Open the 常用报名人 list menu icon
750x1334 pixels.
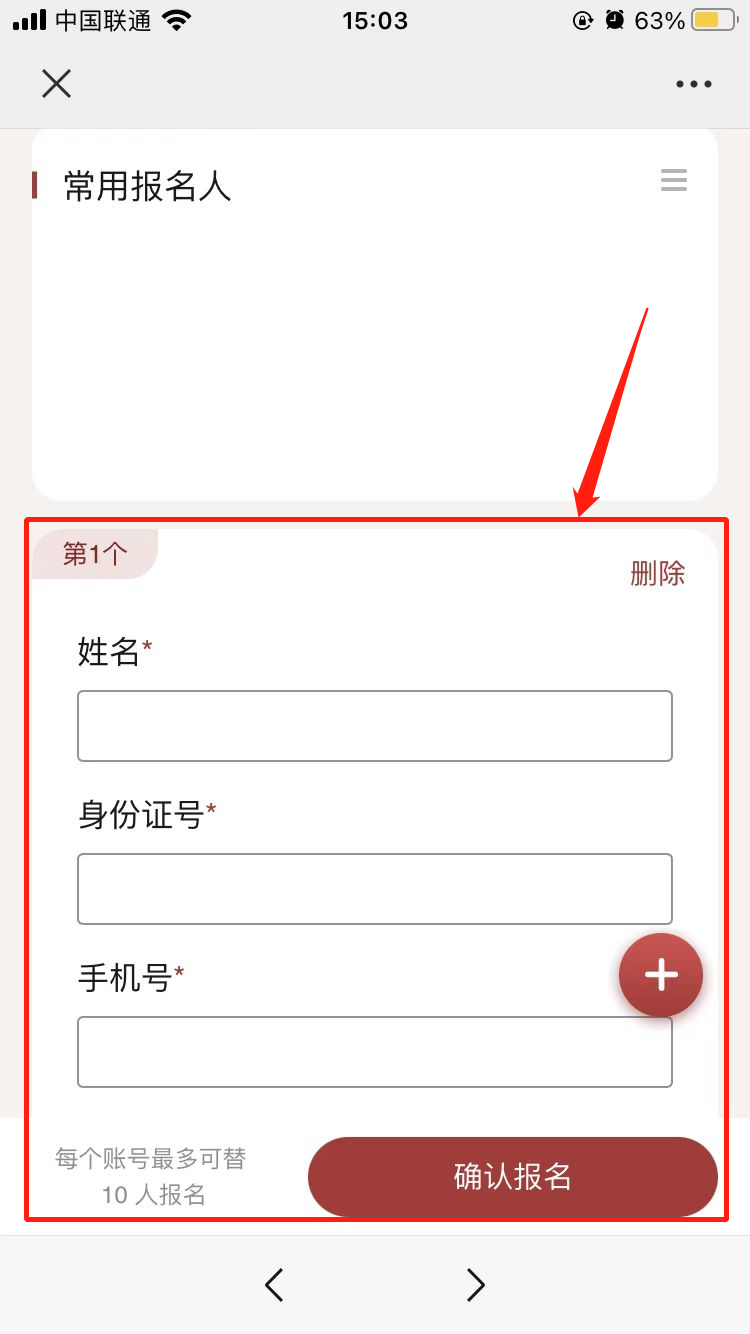point(674,181)
